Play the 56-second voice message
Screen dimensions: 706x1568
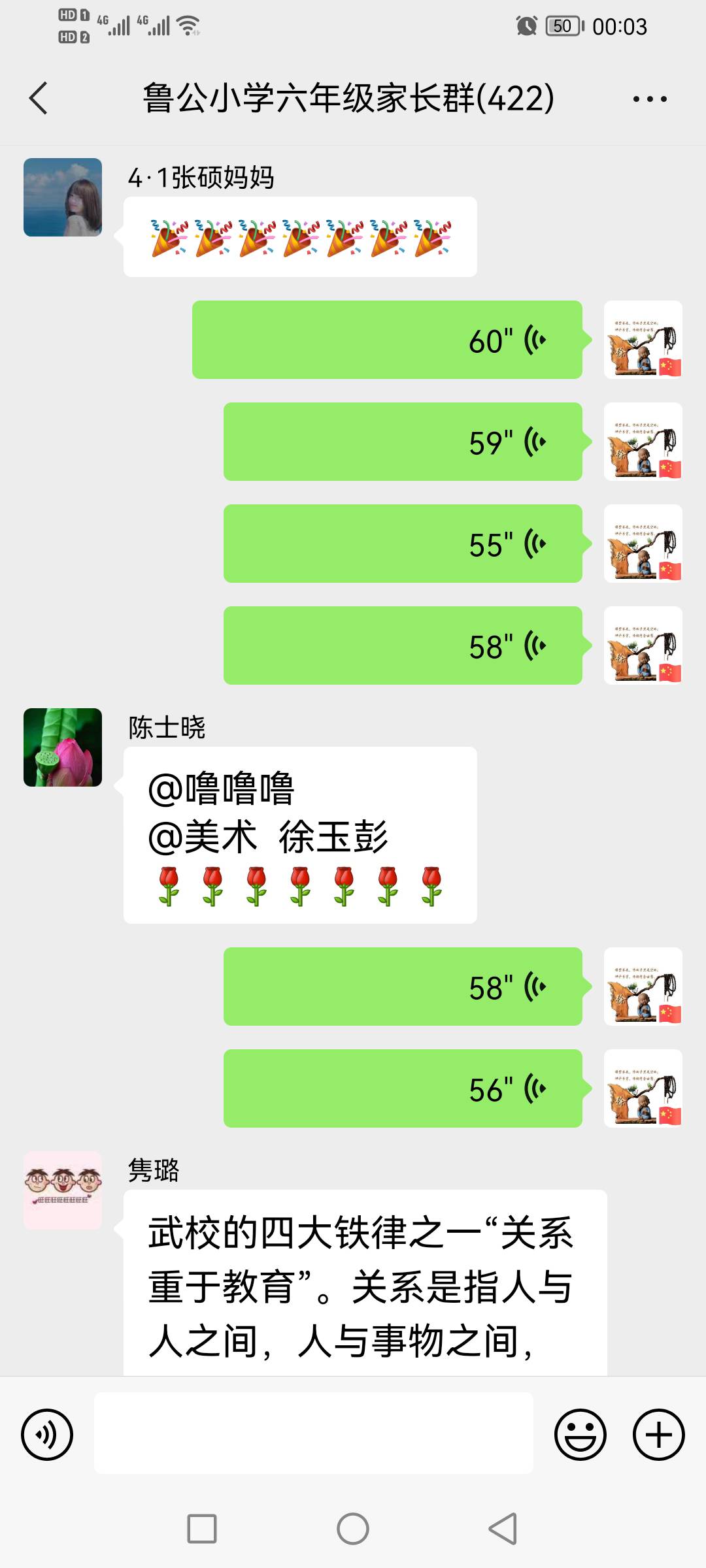[402, 1088]
